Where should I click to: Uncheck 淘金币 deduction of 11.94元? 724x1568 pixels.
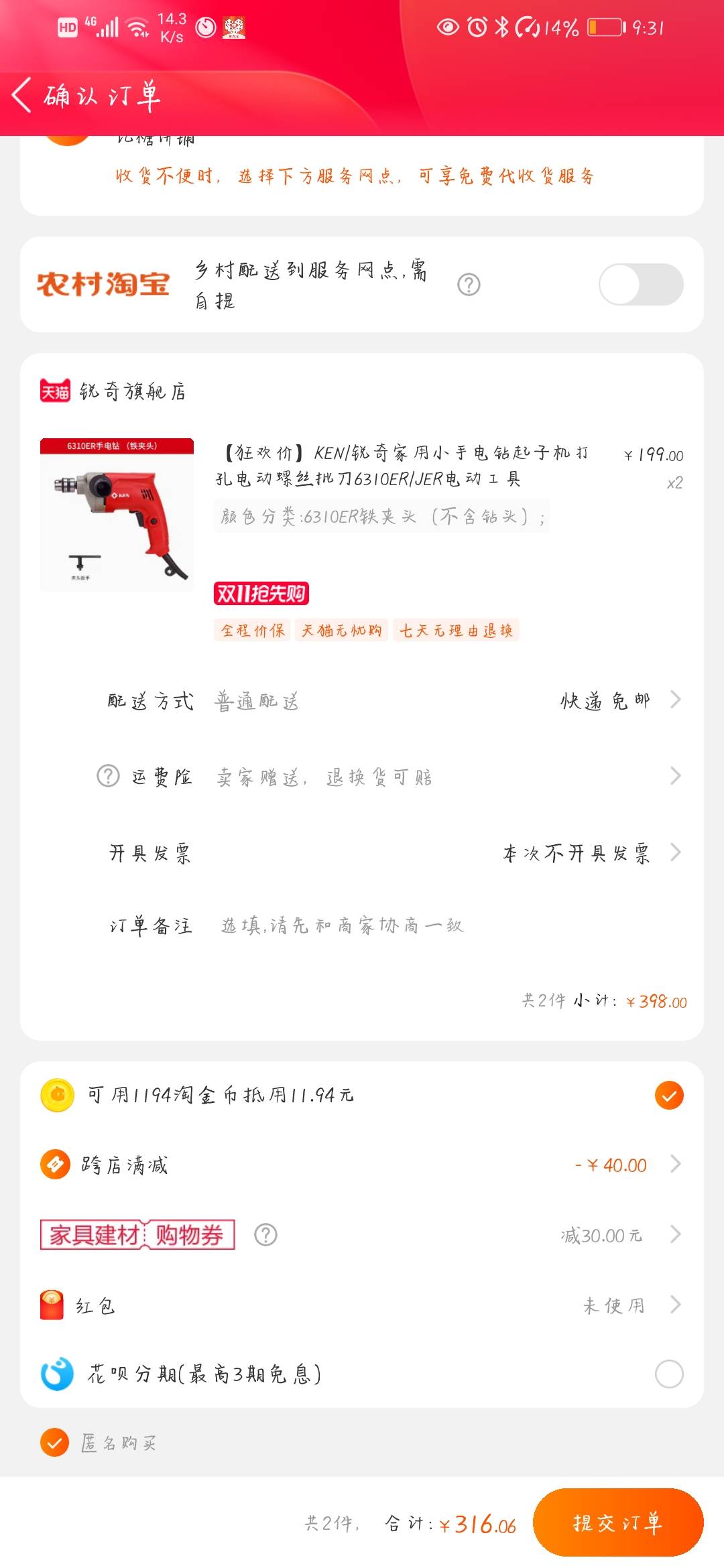[668, 1096]
